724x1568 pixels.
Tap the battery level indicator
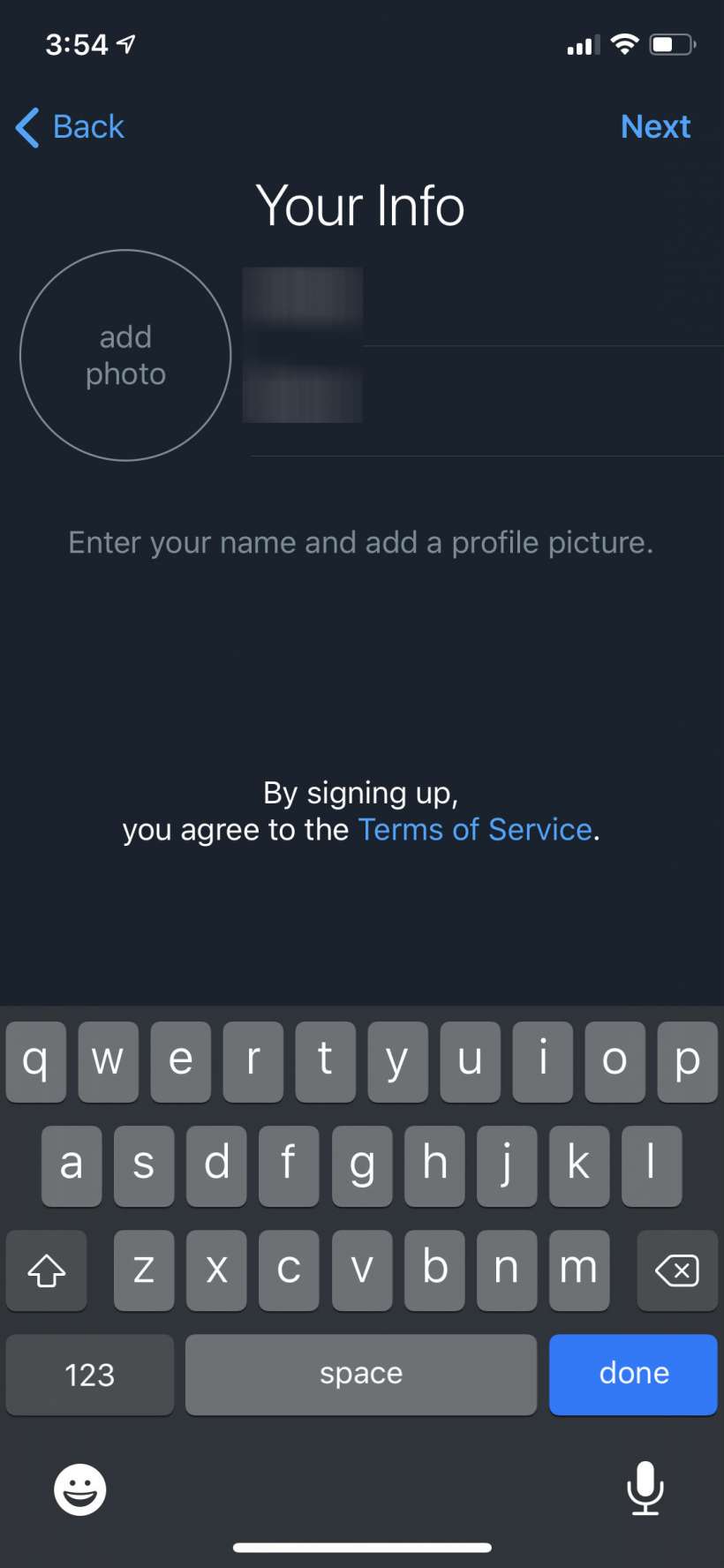[x=673, y=44]
